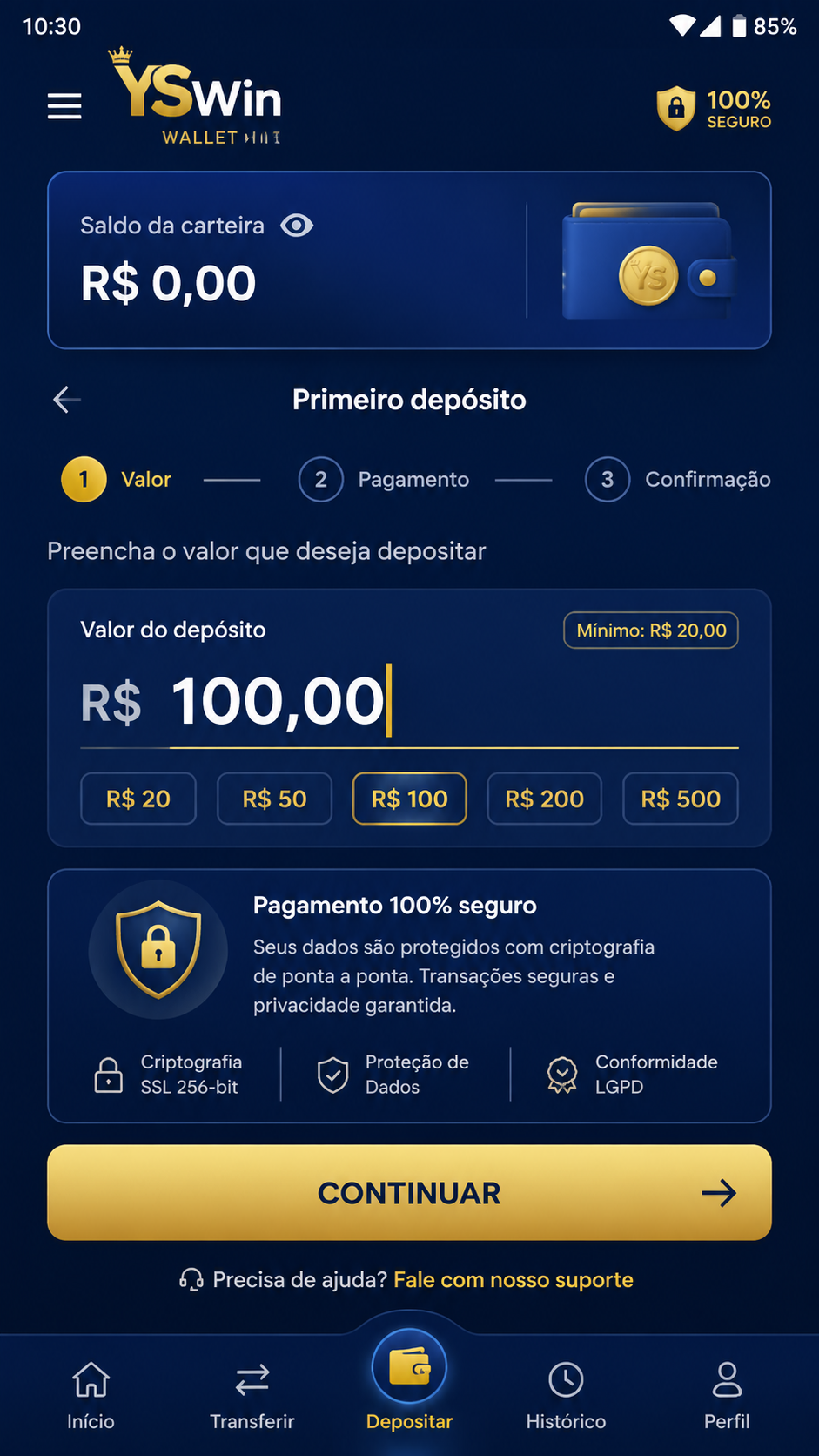Image resolution: width=819 pixels, height=1456 pixels.
Task: Tap the deposit amount field
Action: [409, 702]
